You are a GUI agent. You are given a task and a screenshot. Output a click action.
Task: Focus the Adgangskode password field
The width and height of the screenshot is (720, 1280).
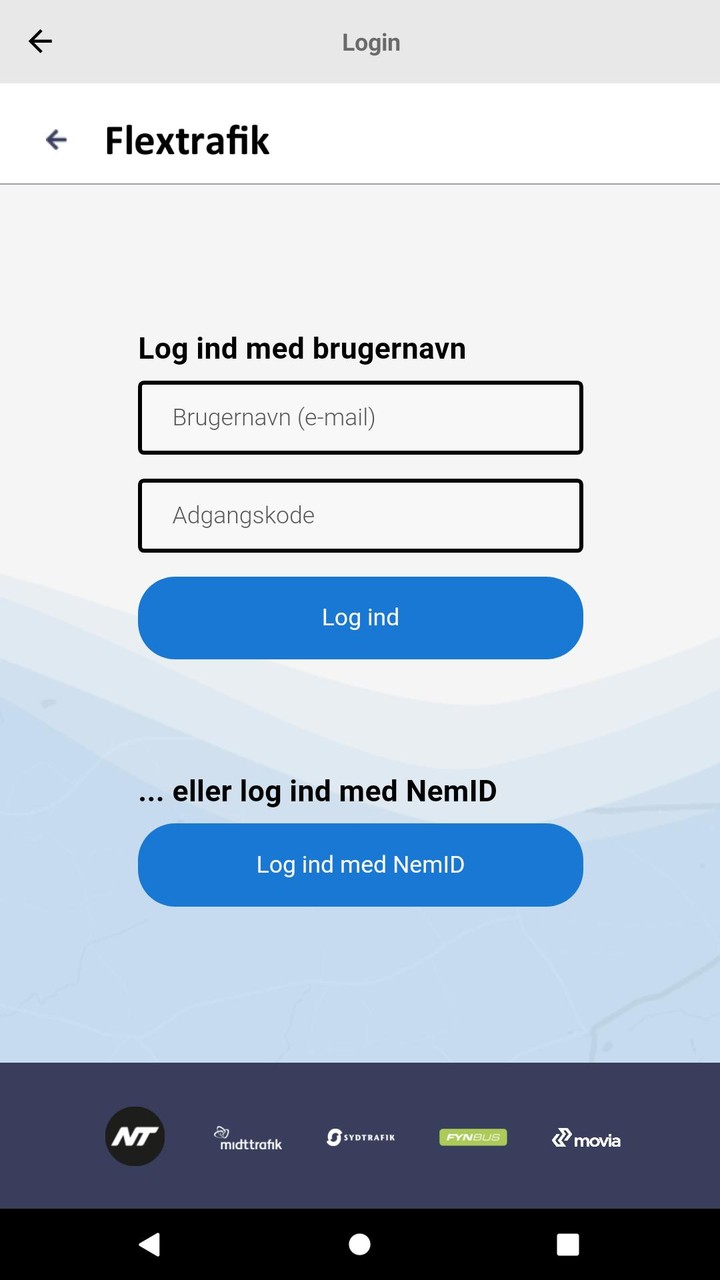(x=360, y=516)
